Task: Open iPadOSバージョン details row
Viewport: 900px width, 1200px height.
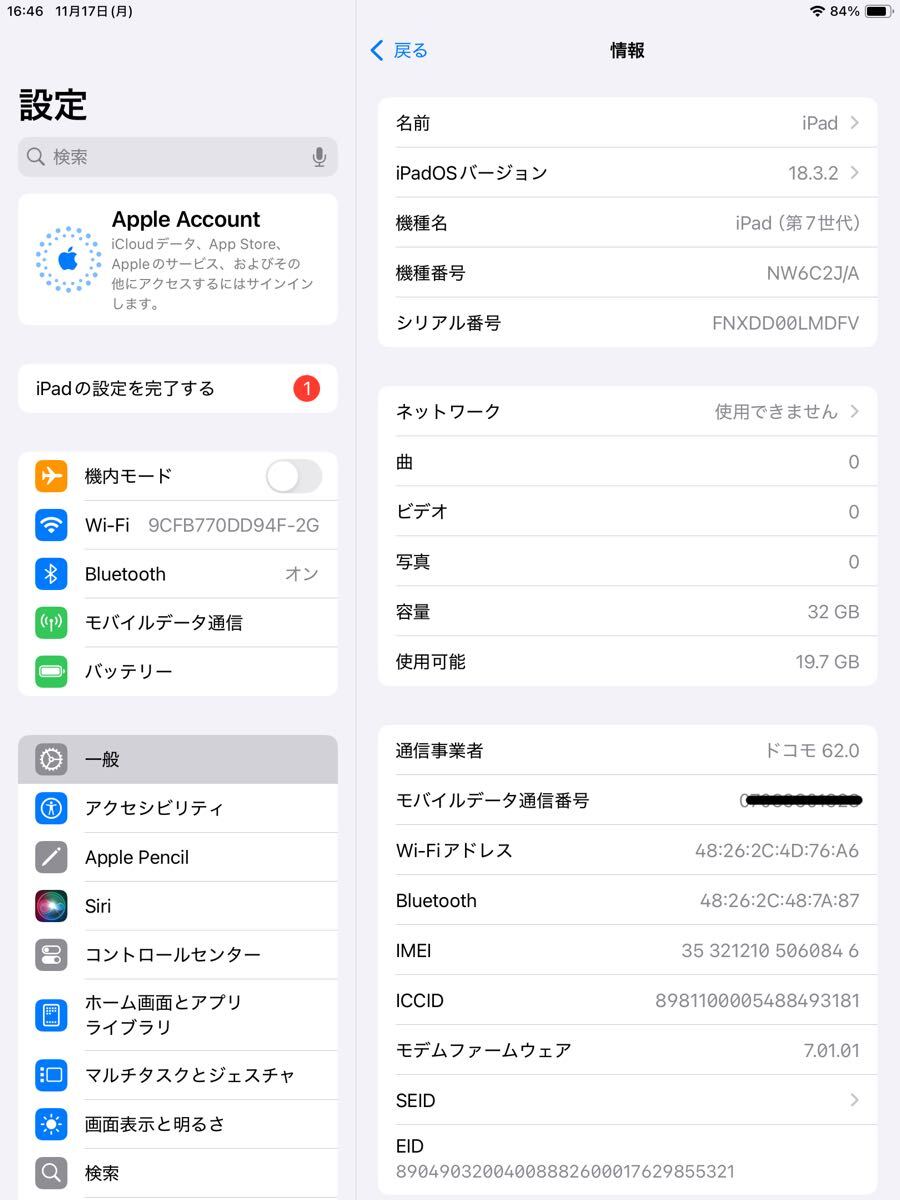Action: pos(627,173)
